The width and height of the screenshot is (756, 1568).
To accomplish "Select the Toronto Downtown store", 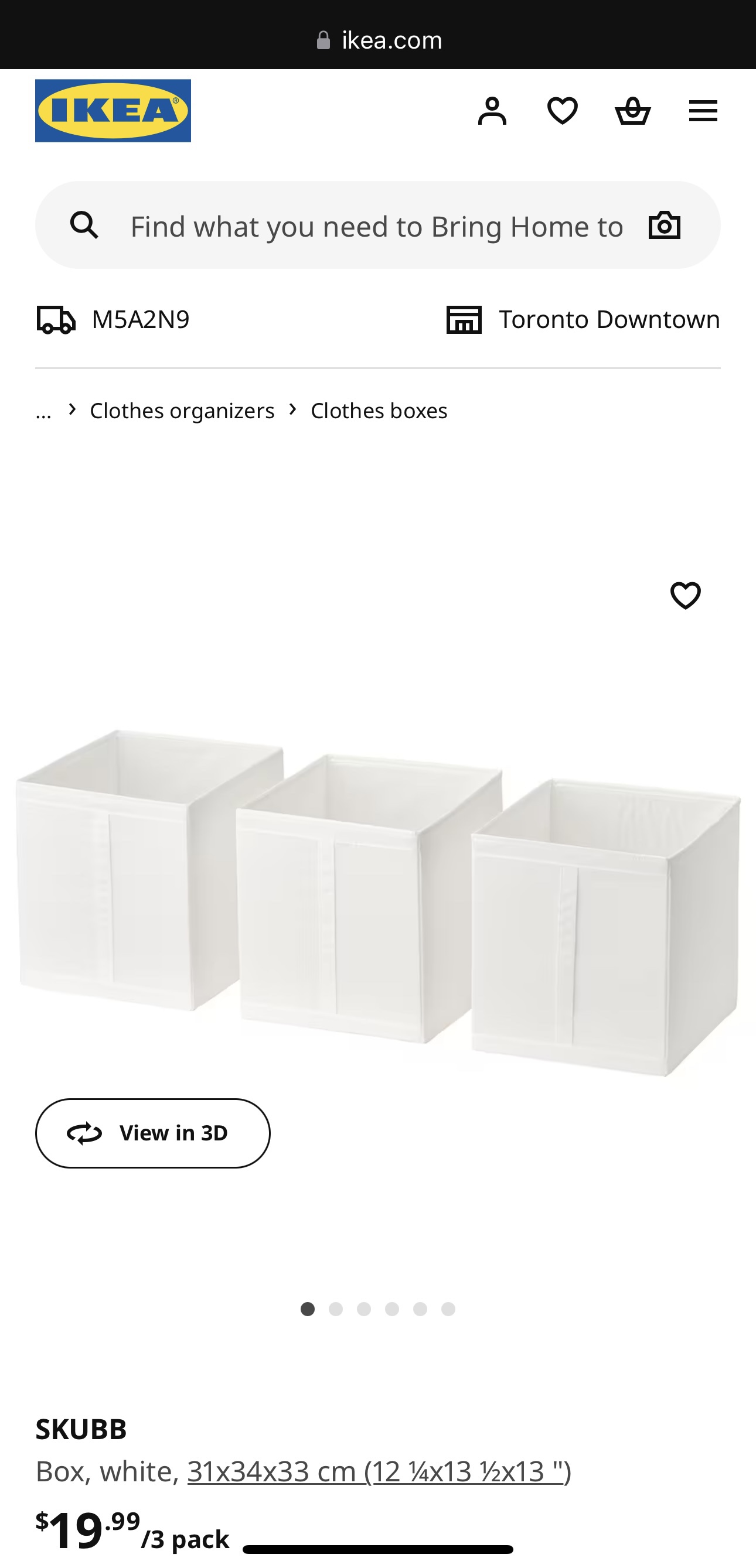I will pyautogui.click(x=583, y=320).
